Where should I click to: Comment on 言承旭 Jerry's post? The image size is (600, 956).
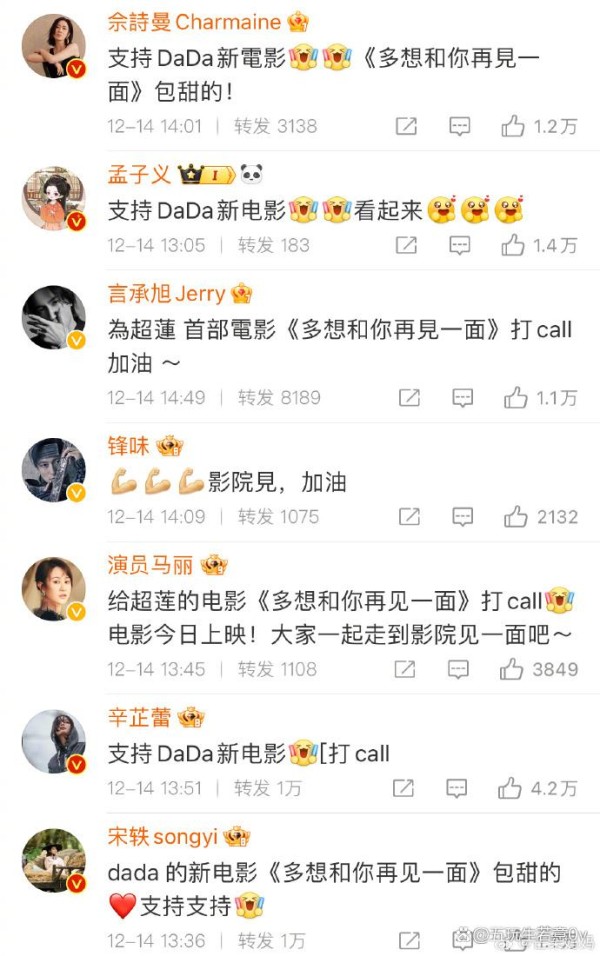click(x=461, y=398)
